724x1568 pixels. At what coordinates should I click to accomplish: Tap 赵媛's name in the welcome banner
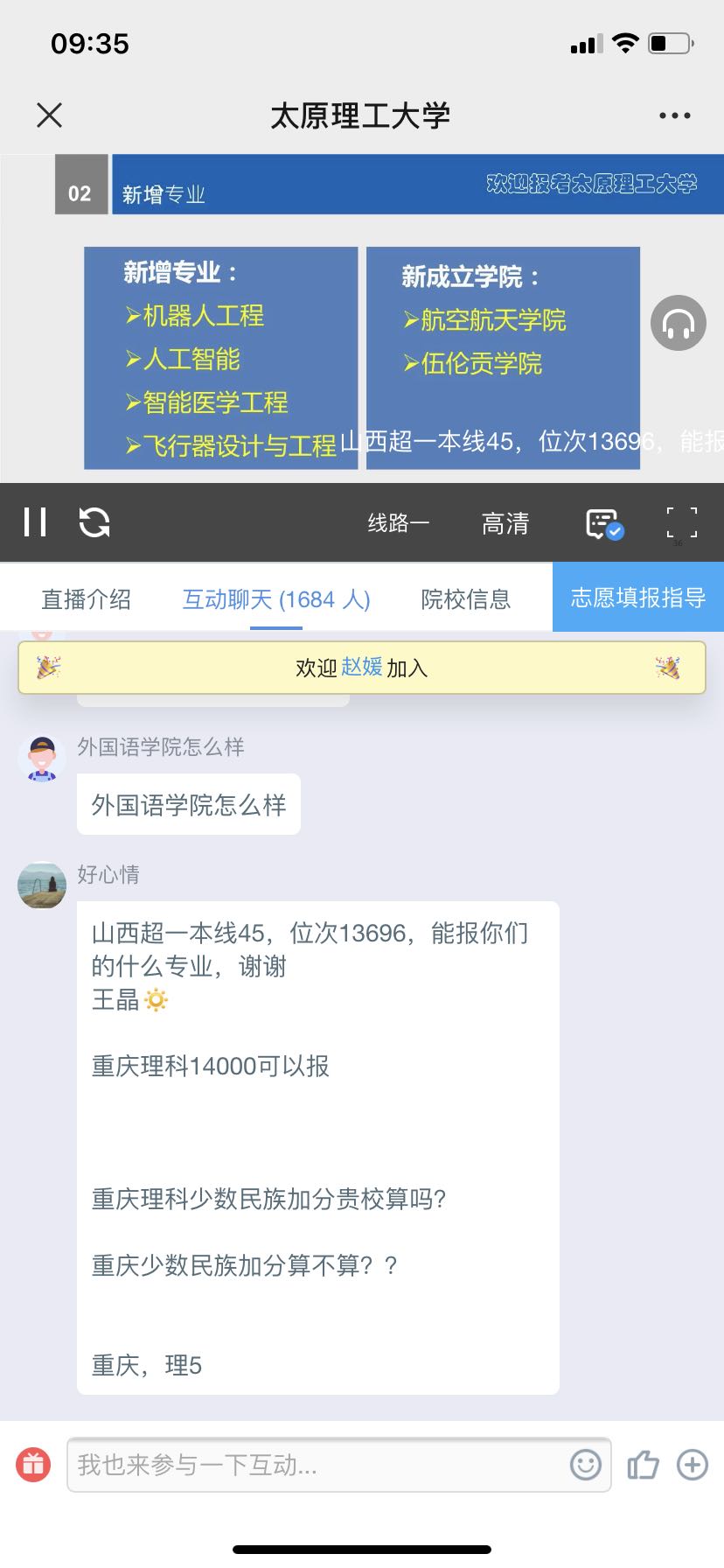361,667
